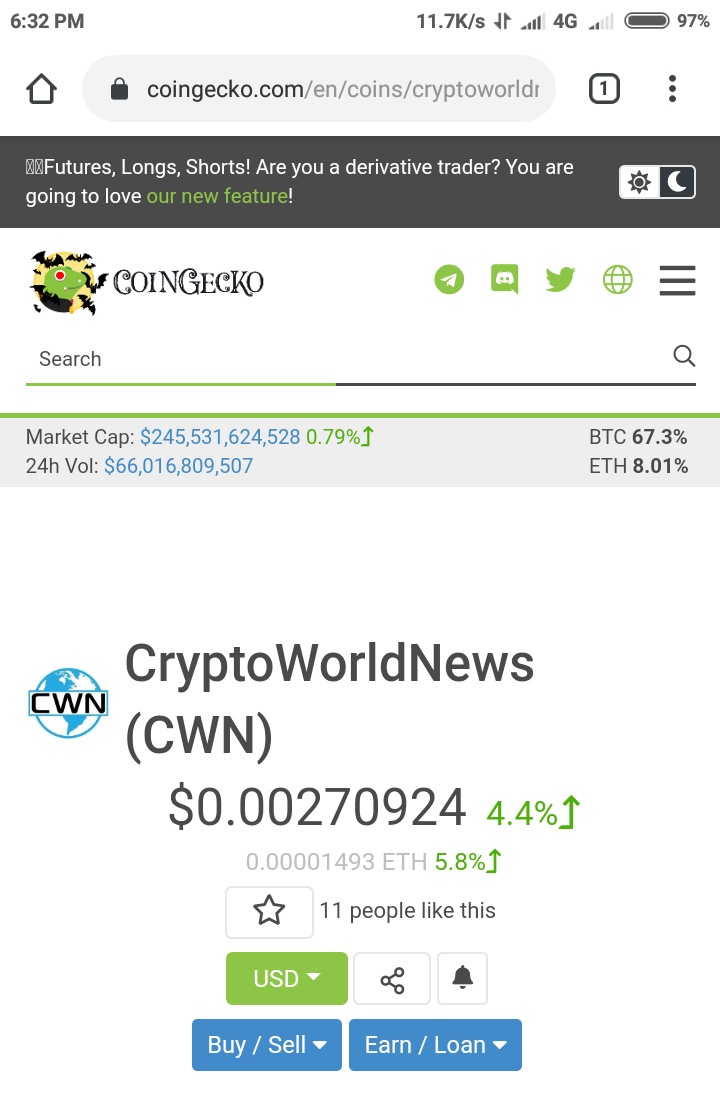
Task: Set a price alert via bell icon
Action: pyautogui.click(x=462, y=978)
